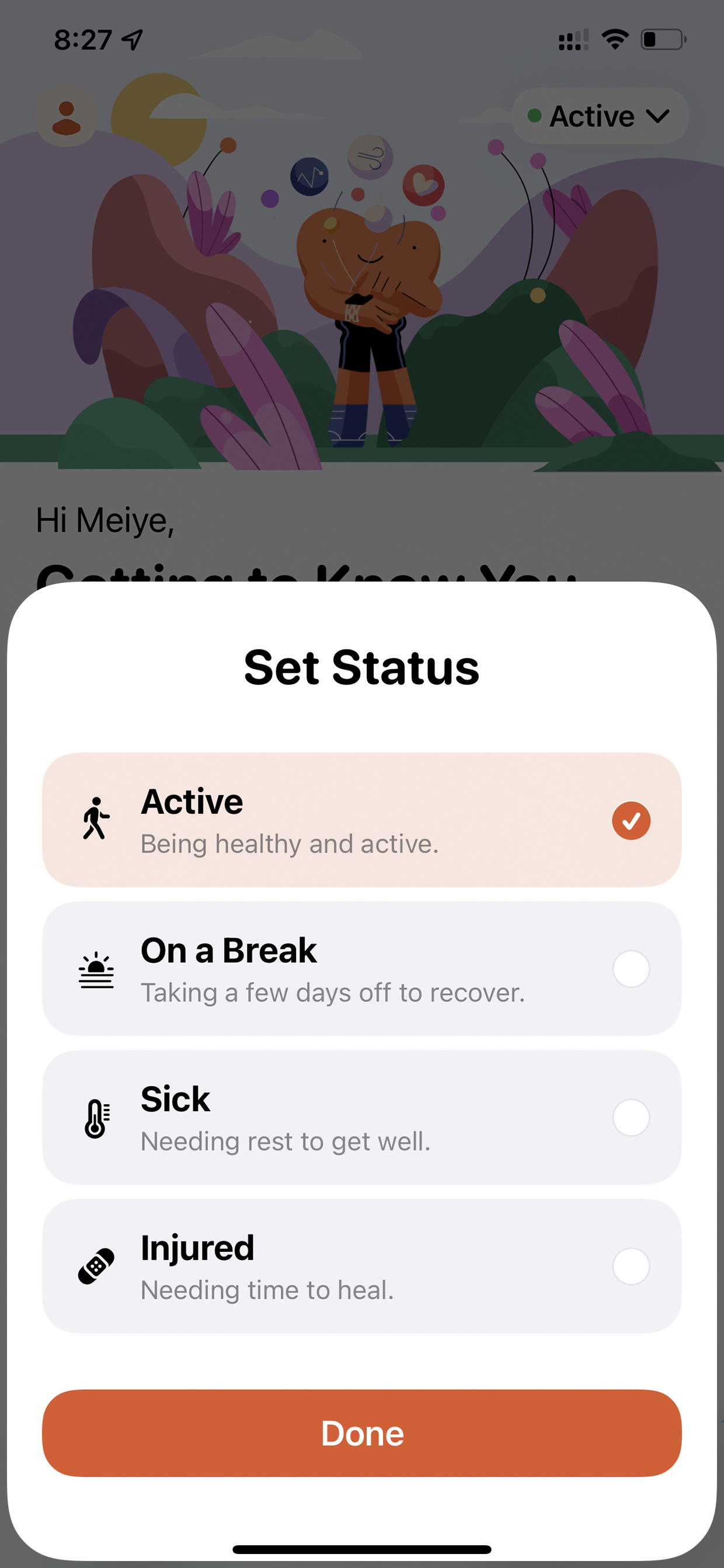The image size is (724, 1568).
Task: Confirm with the Done button
Action: pos(361,1433)
